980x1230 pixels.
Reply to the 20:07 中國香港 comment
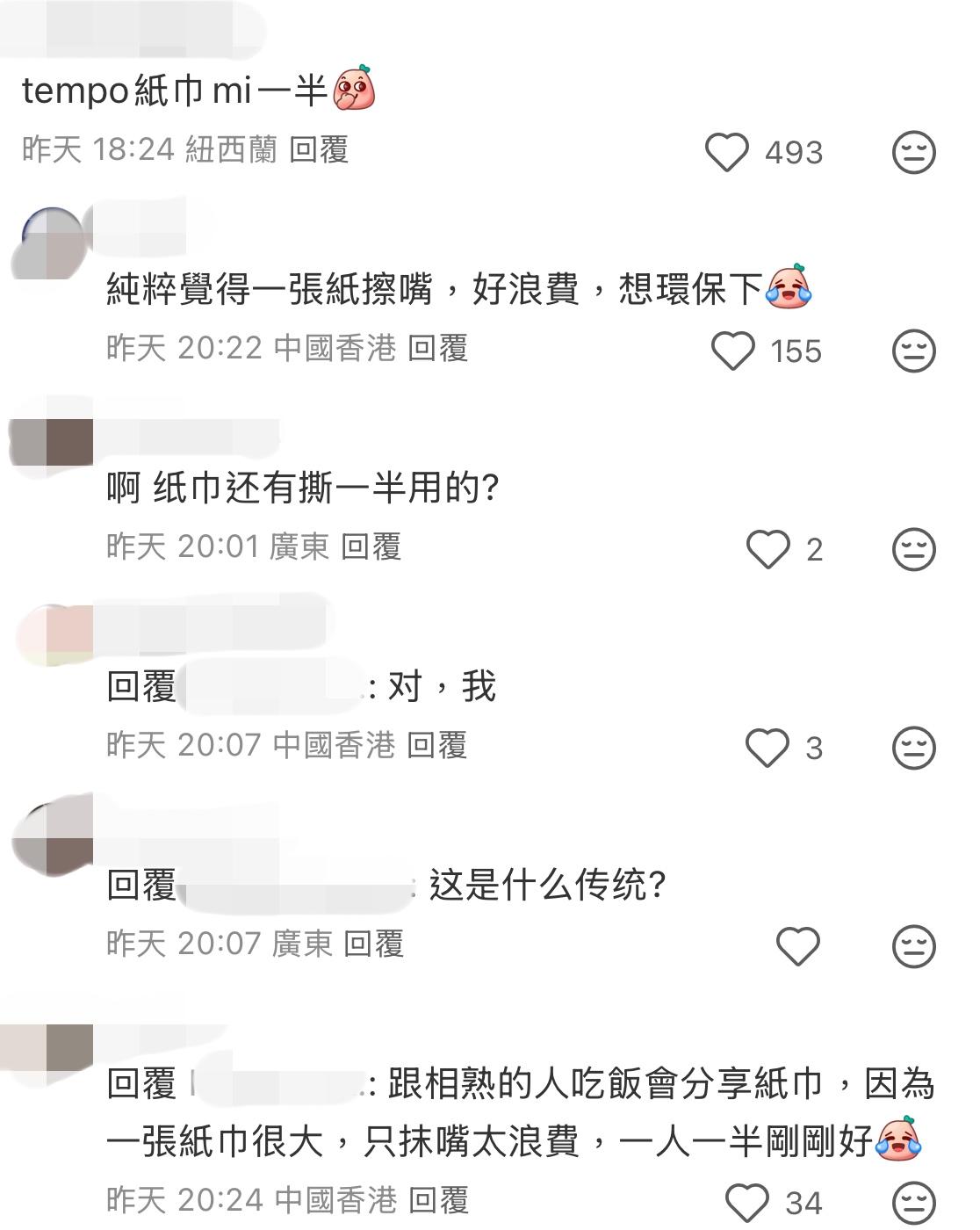pyautogui.click(x=436, y=746)
